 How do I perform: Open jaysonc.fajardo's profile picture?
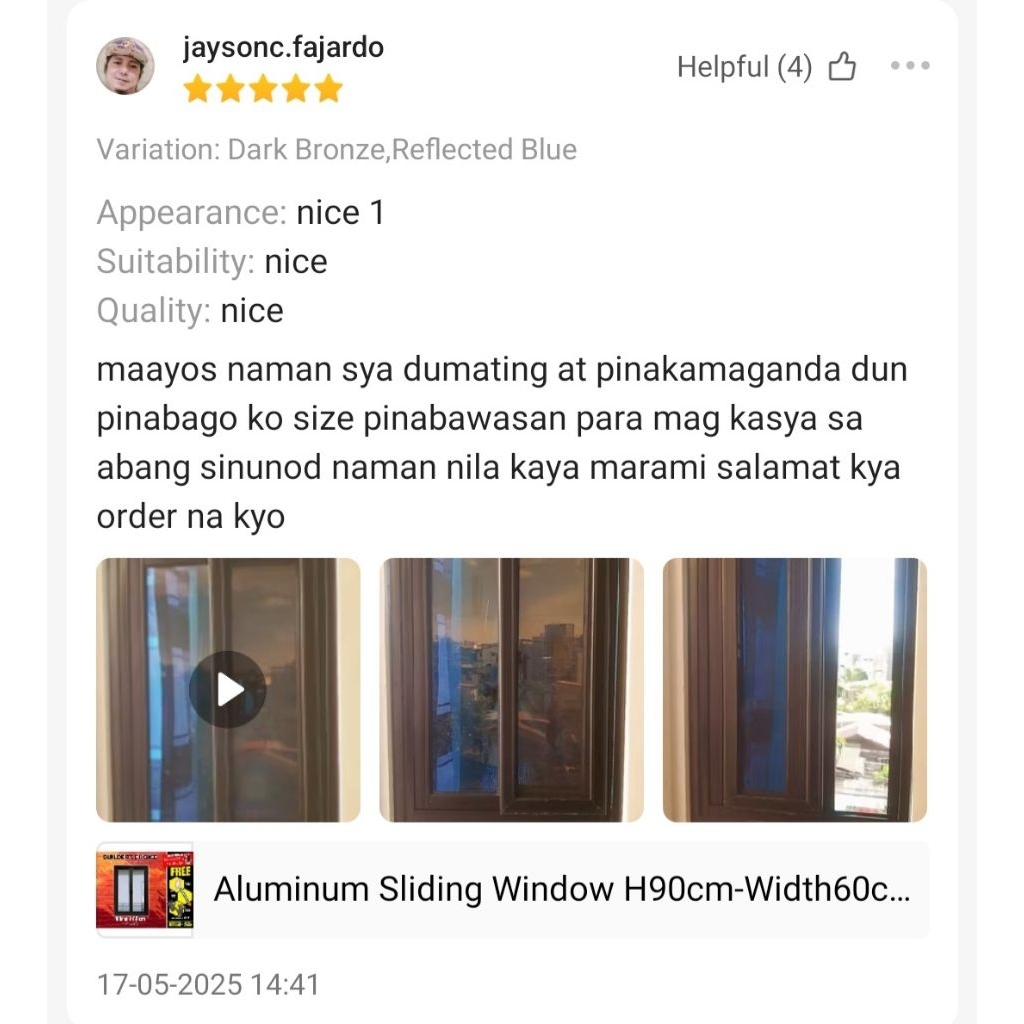click(125, 66)
